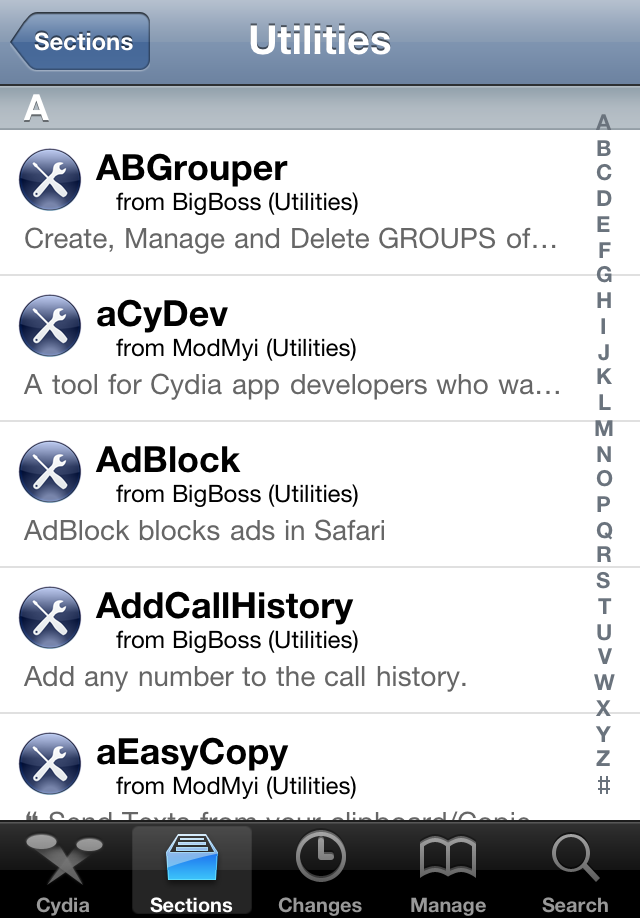Screen dimensions: 640x918
Task: Tap the Sections tab
Action: (x=191, y=870)
